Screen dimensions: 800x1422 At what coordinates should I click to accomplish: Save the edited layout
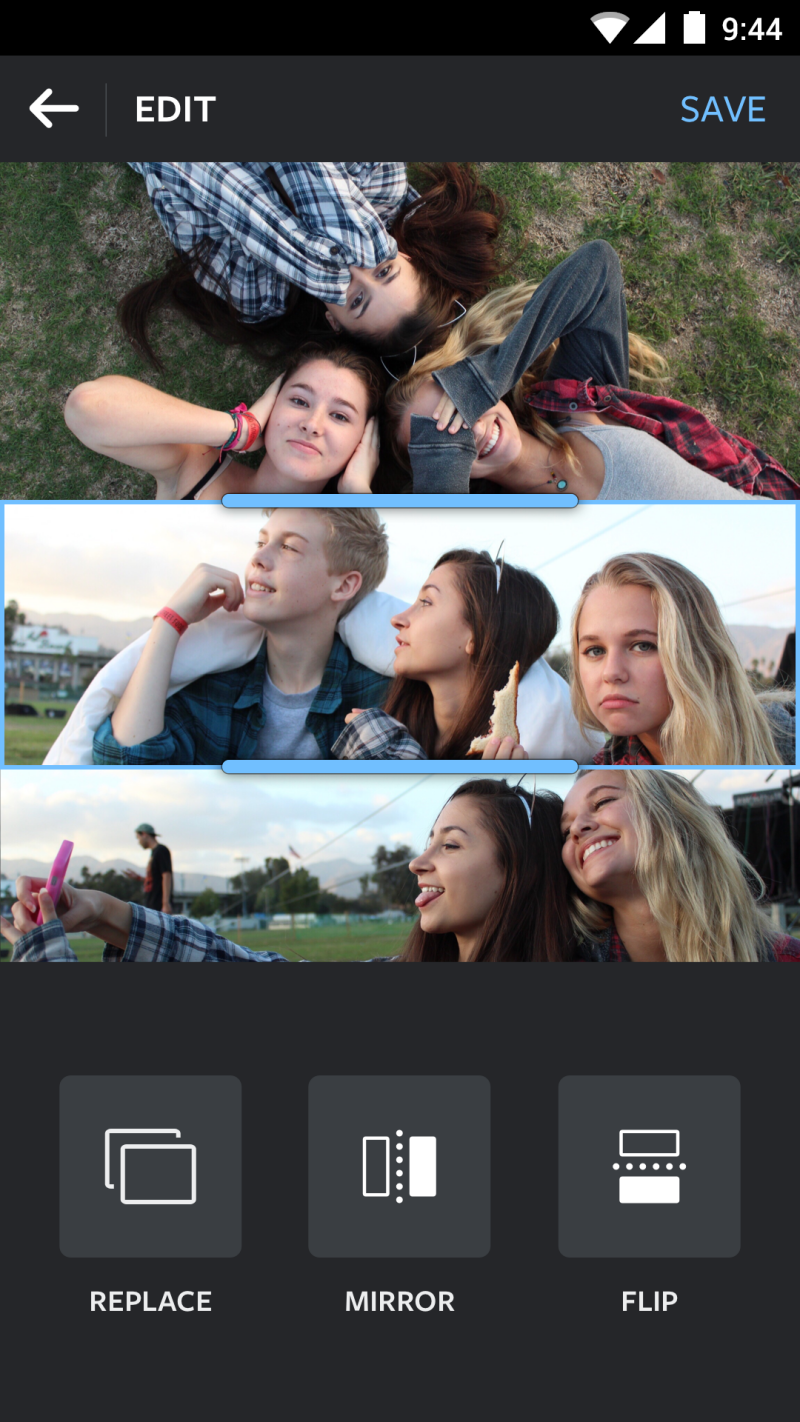click(x=722, y=109)
